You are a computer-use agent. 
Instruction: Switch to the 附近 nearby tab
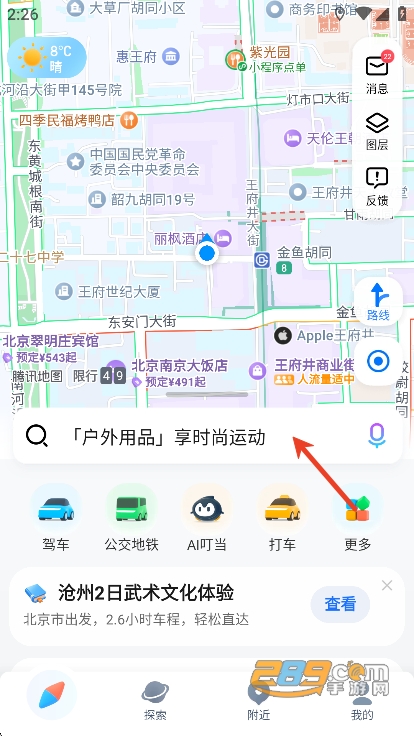point(259,701)
